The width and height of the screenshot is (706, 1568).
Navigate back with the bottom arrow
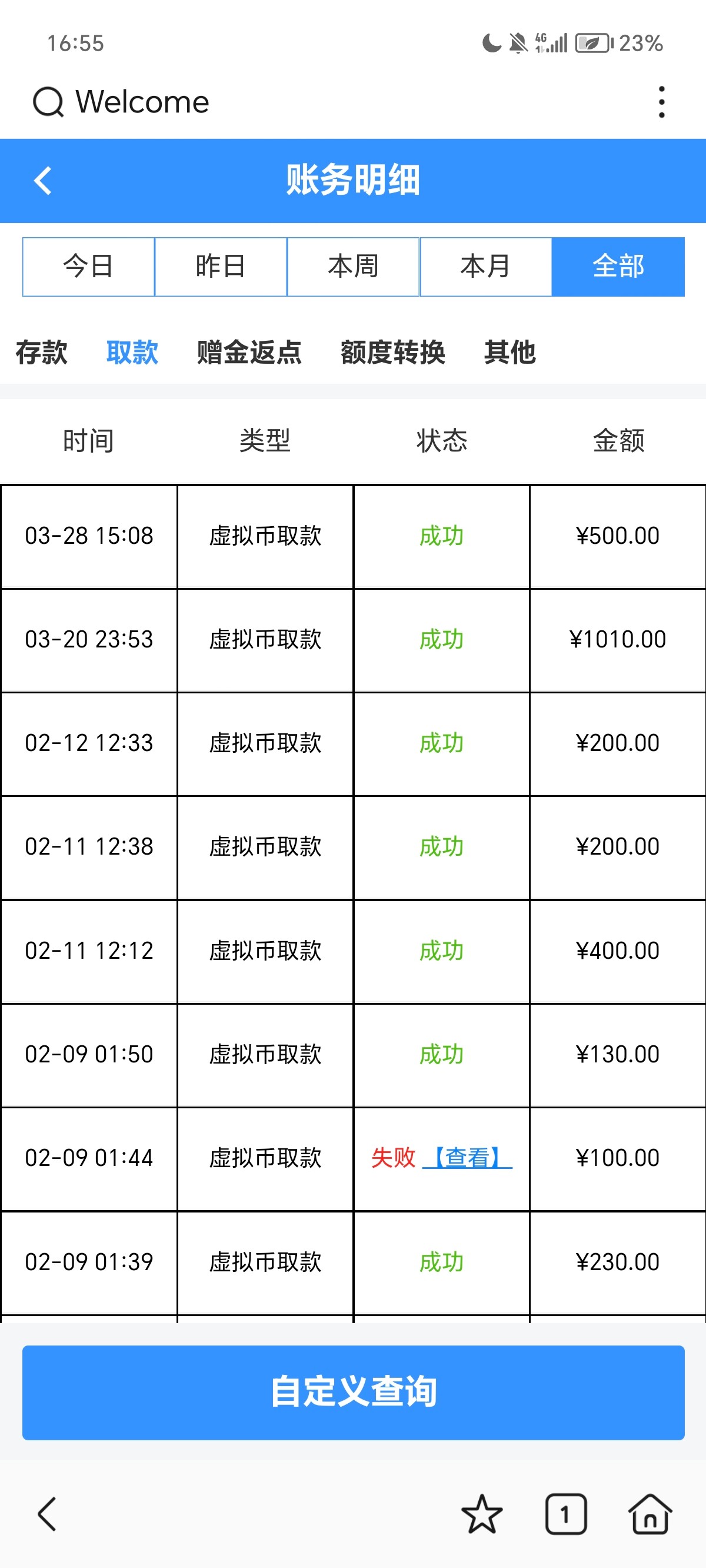[x=47, y=1514]
